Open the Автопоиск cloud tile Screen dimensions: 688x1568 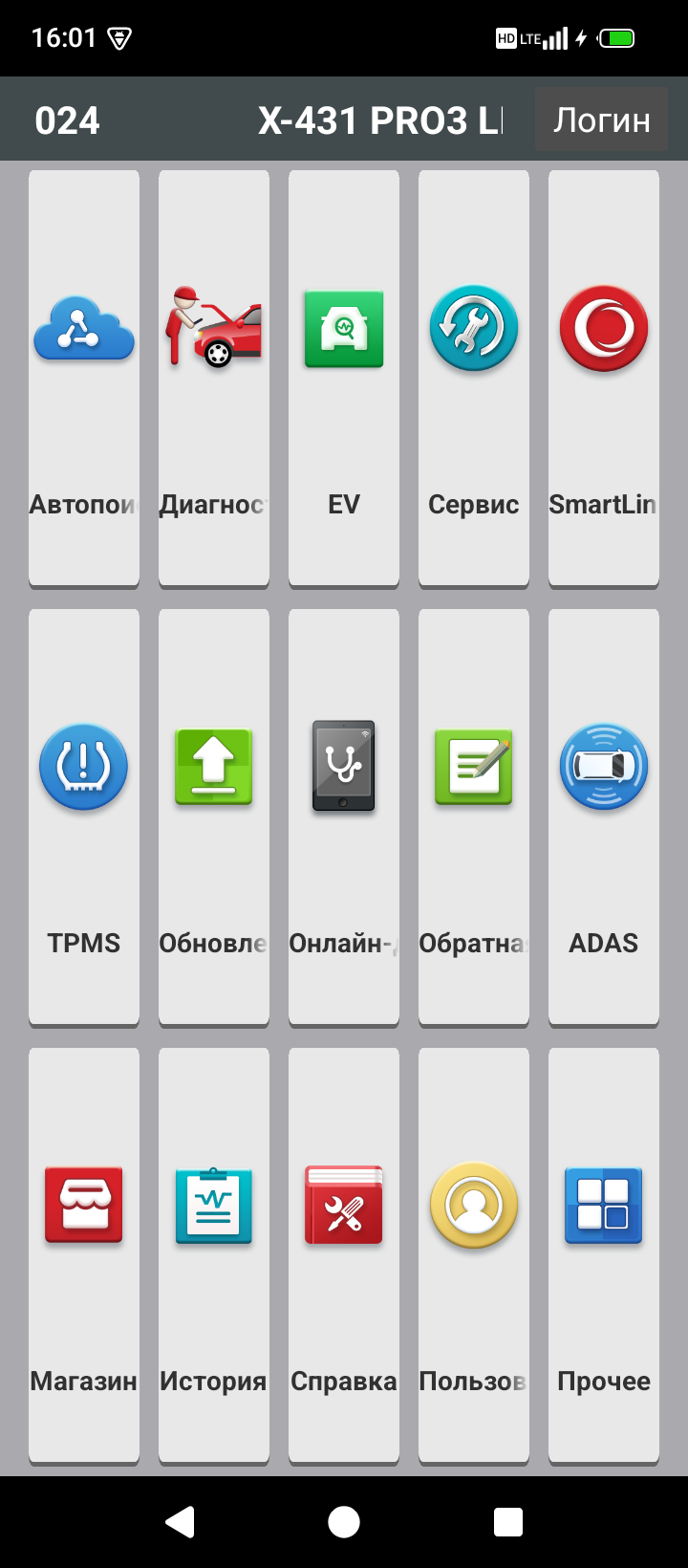[x=84, y=378]
